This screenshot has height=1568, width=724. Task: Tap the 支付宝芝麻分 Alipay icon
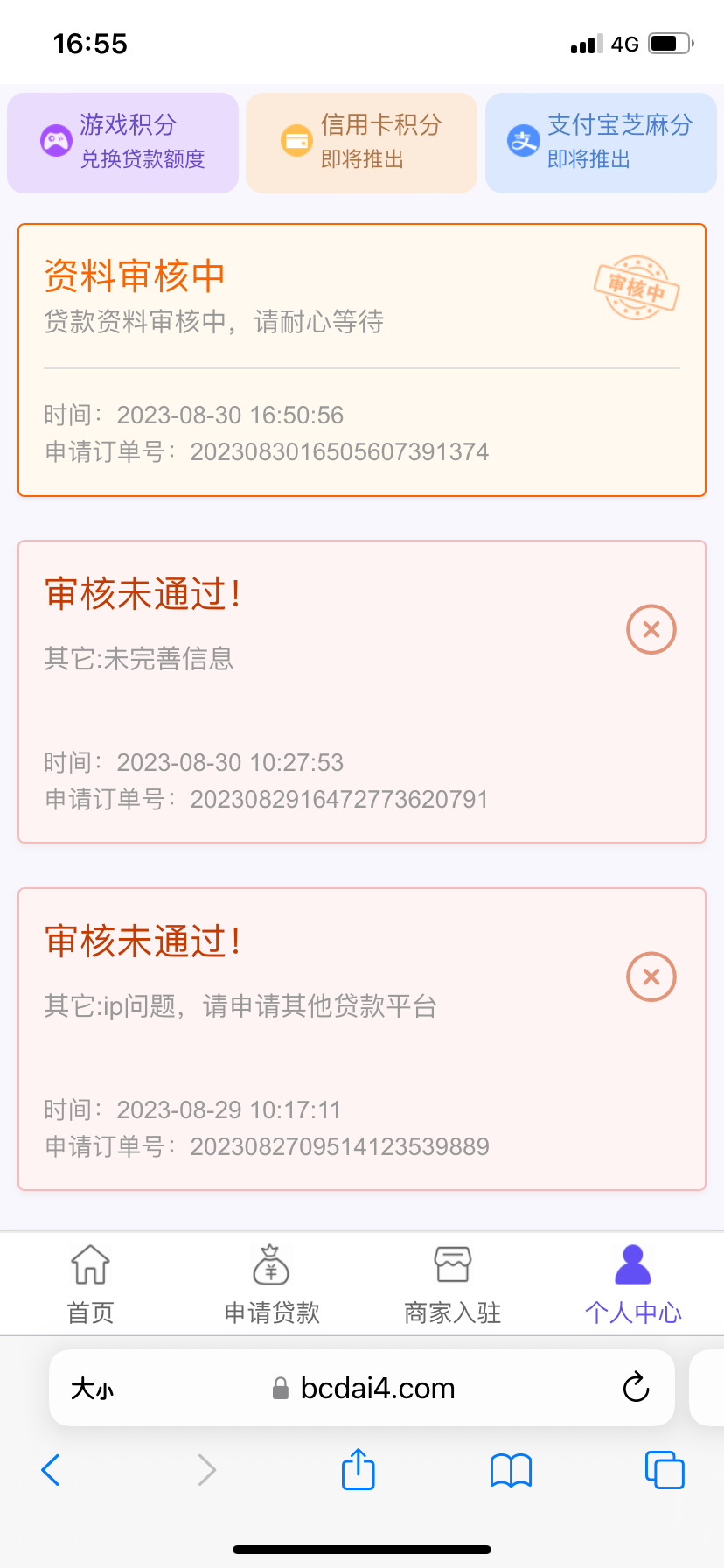coord(522,138)
